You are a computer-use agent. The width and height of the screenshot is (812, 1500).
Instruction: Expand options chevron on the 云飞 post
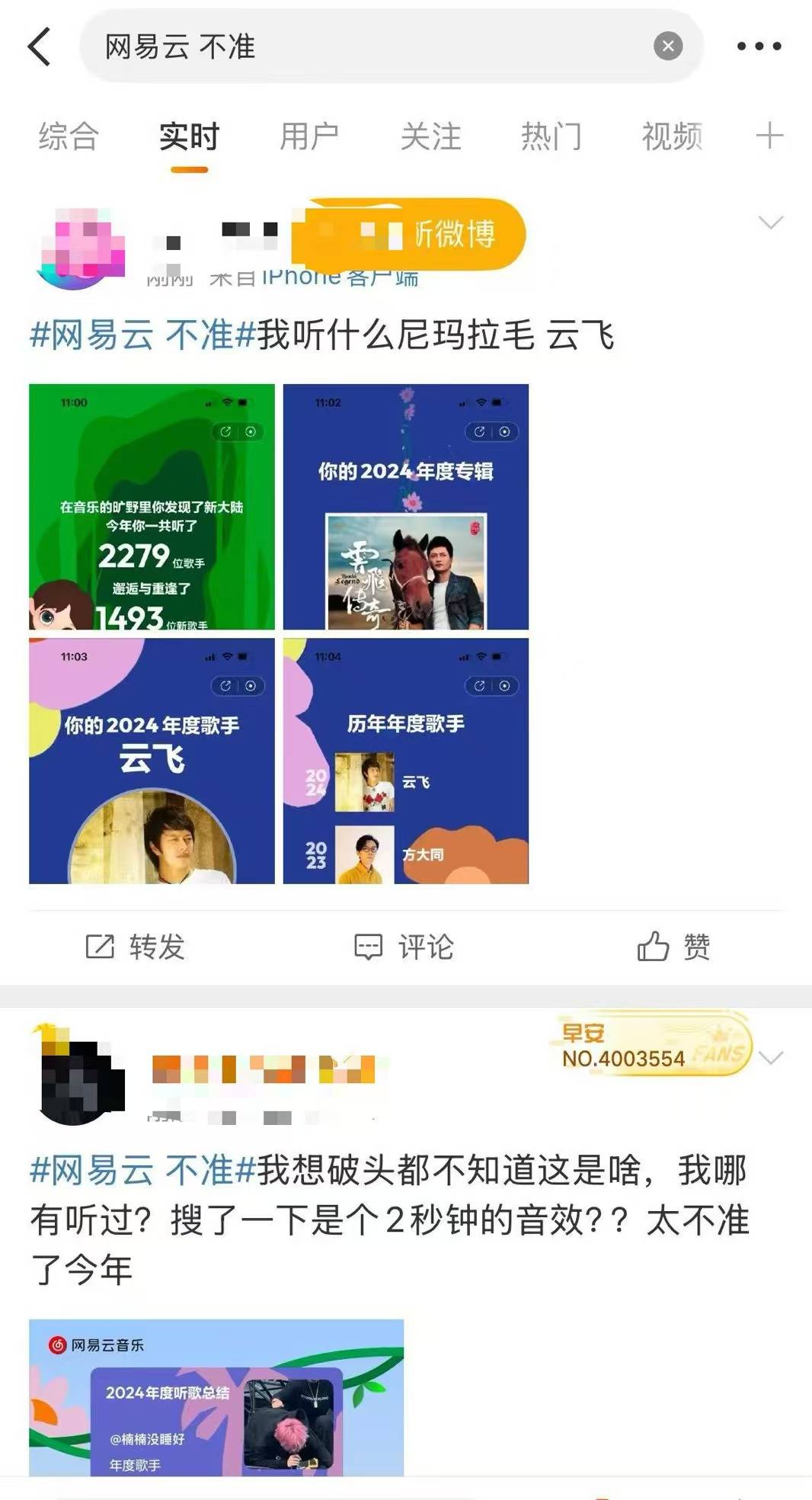tap(771, 223)
